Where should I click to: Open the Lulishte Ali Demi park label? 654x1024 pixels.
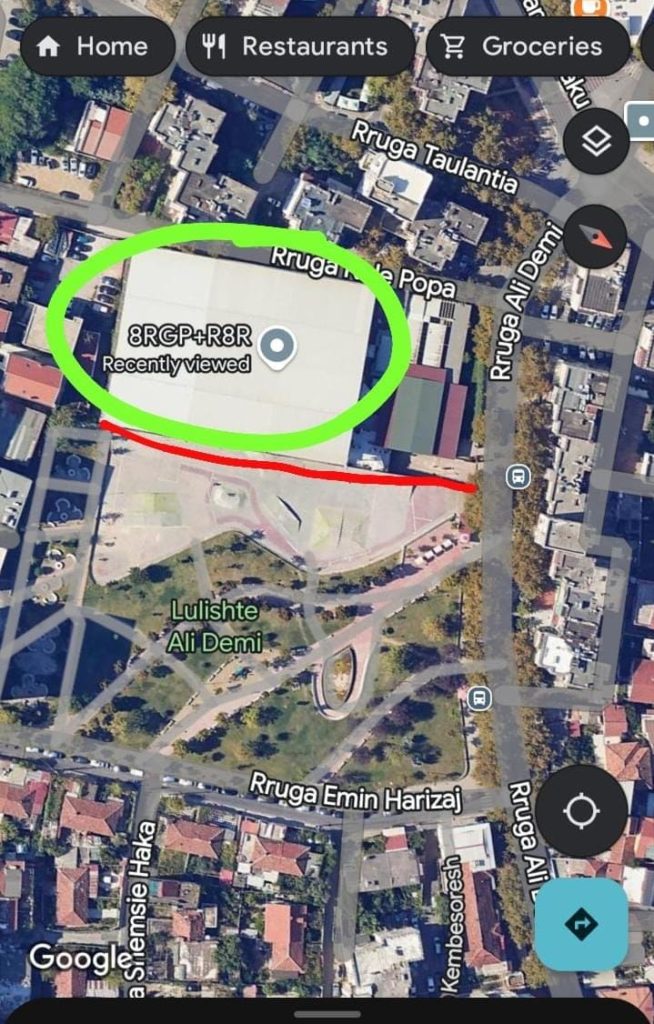214,626
